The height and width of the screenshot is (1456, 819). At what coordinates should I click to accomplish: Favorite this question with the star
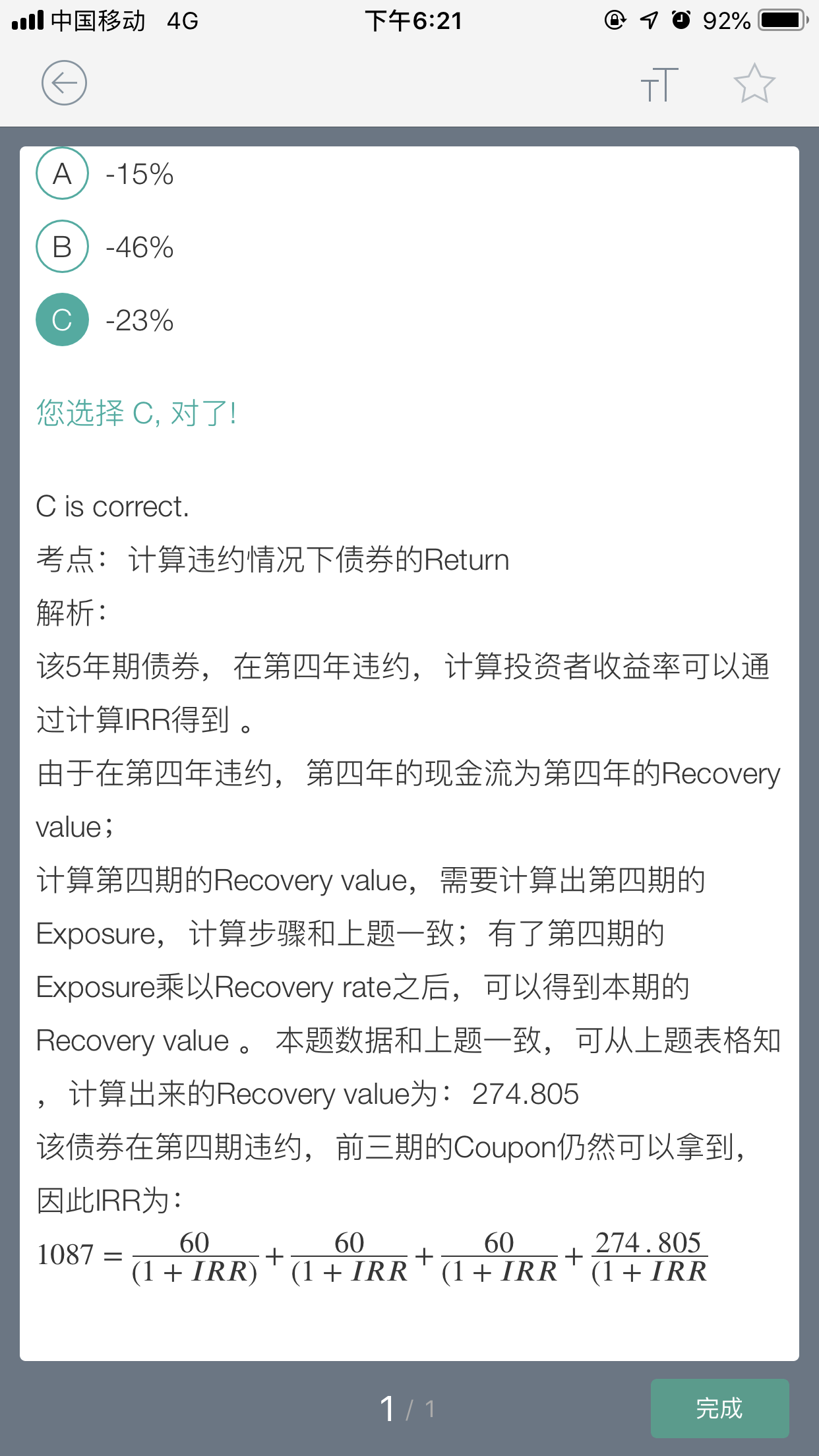point(754,84)
